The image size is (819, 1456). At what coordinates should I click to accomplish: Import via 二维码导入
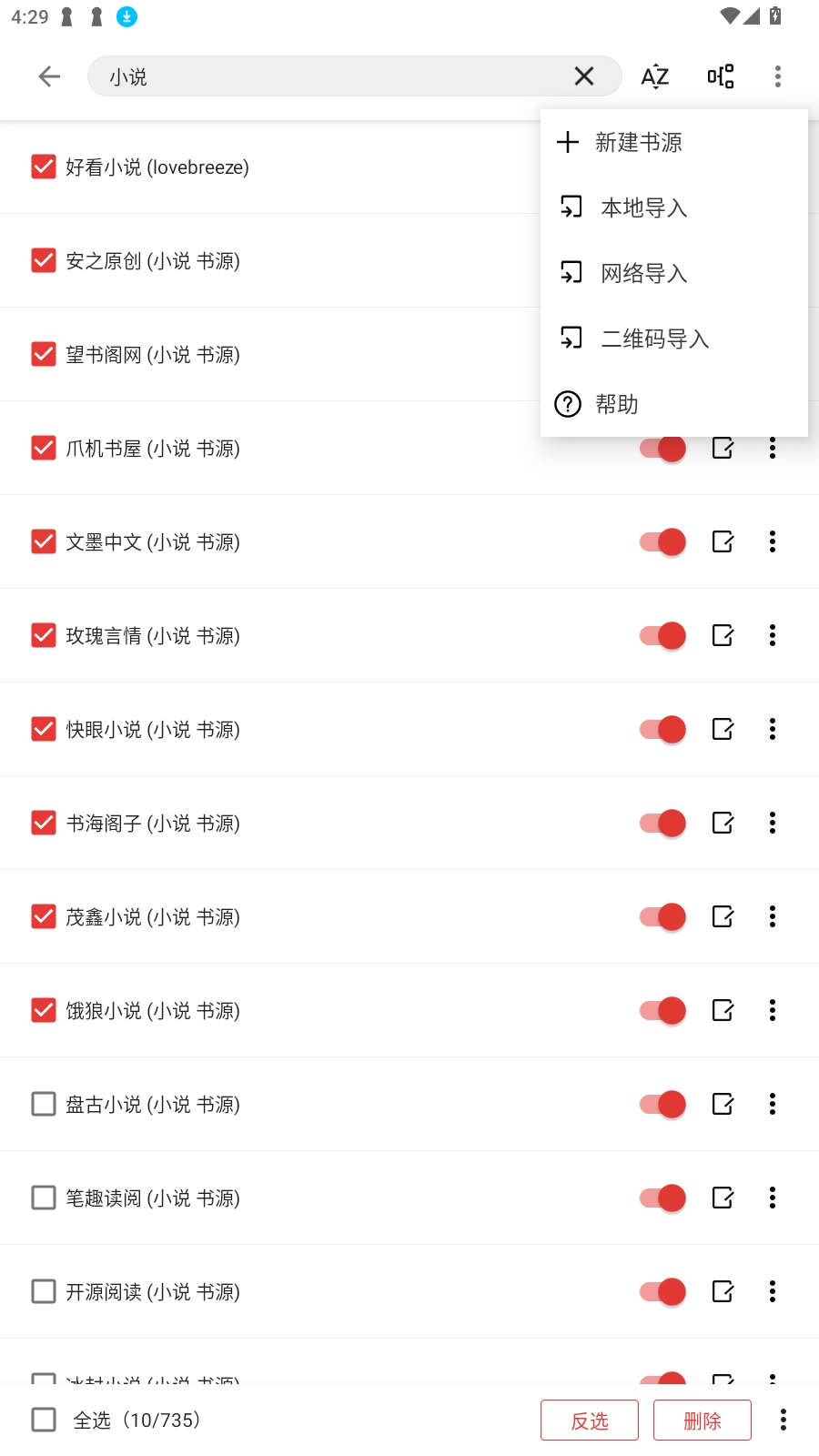pyautogui.click(x=654, y=339)
